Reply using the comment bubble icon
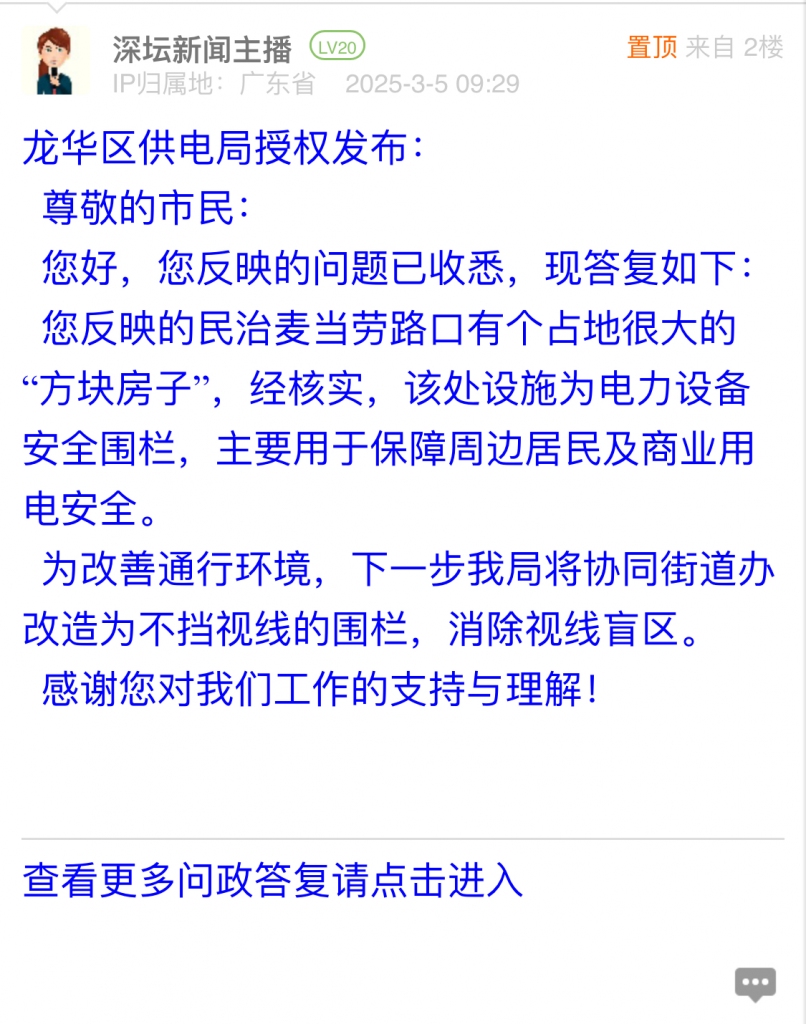 (755, 983)
